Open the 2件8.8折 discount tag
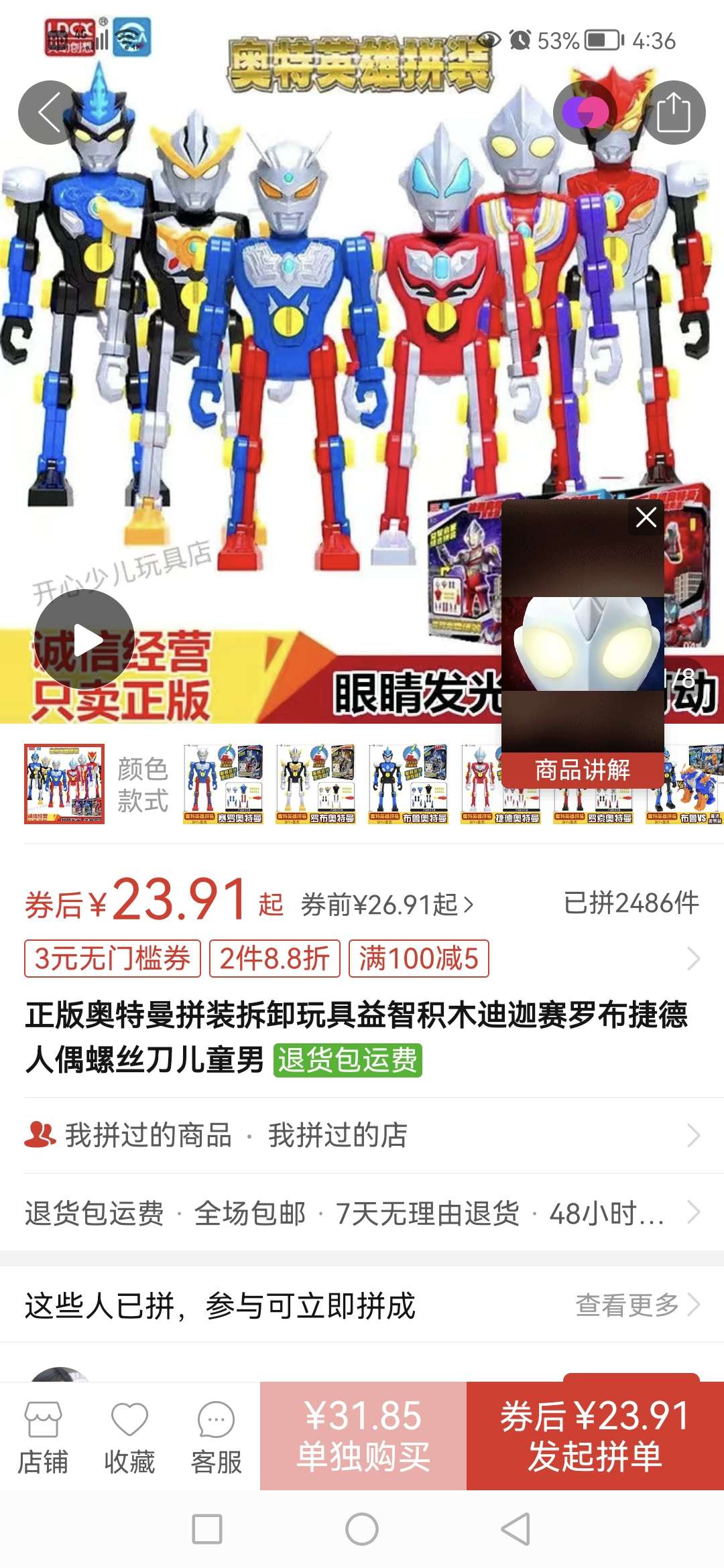Viewport: 724px width, 1568px height. [275, 958]
